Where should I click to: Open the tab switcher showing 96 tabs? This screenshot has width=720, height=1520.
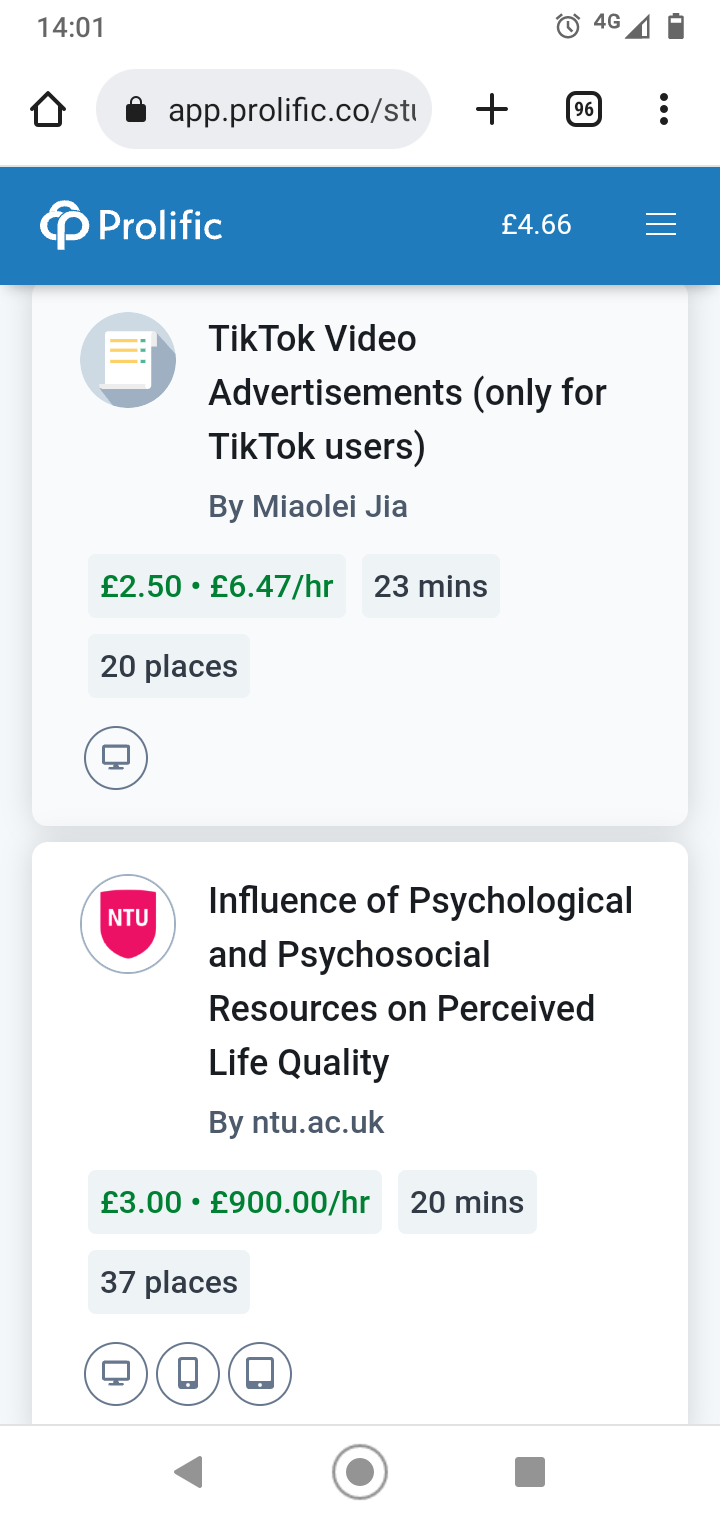click(x=584, y=109)
